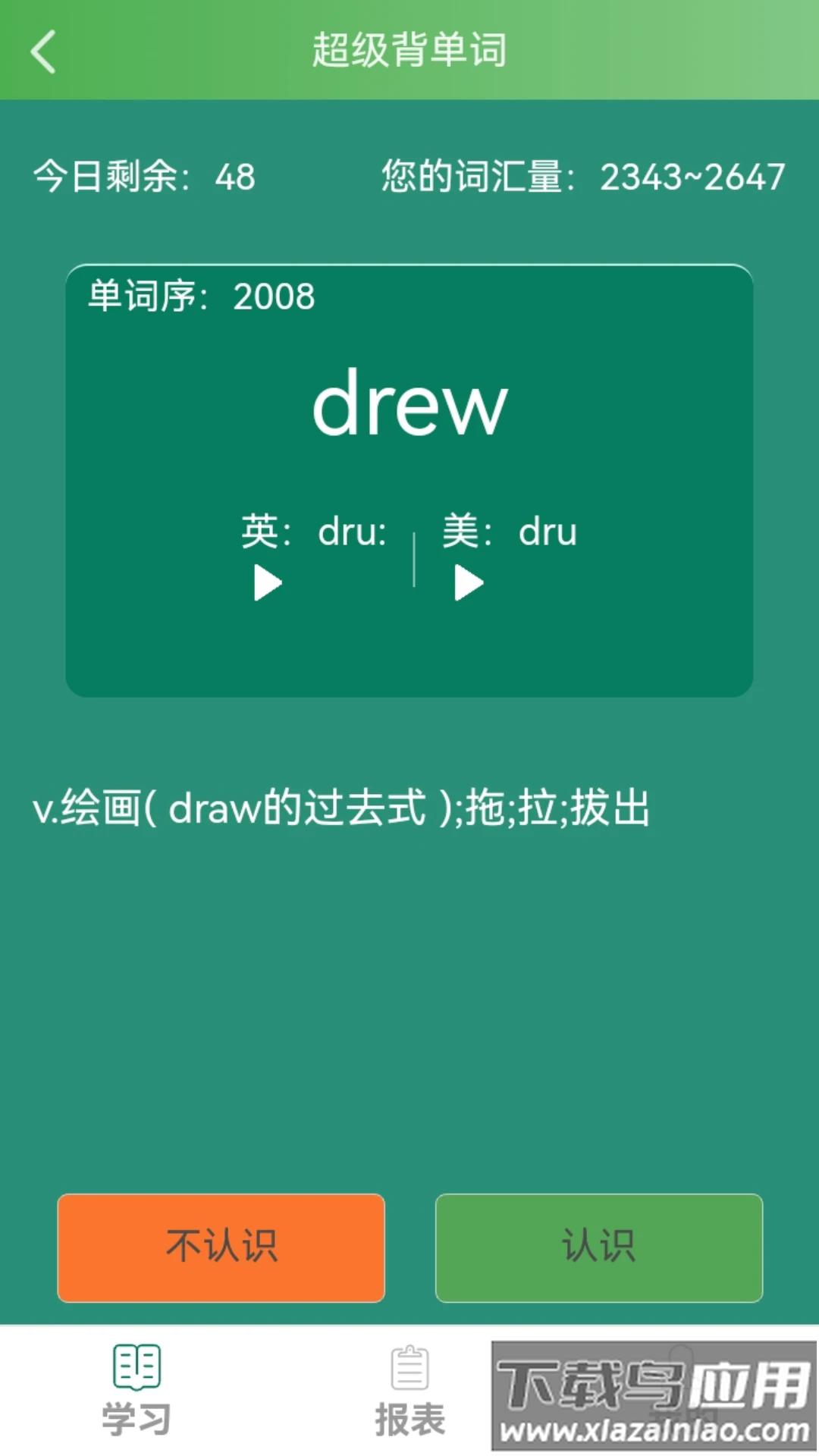Open the 报表 tab
819x1456 pixels.
click(409, 1390)
